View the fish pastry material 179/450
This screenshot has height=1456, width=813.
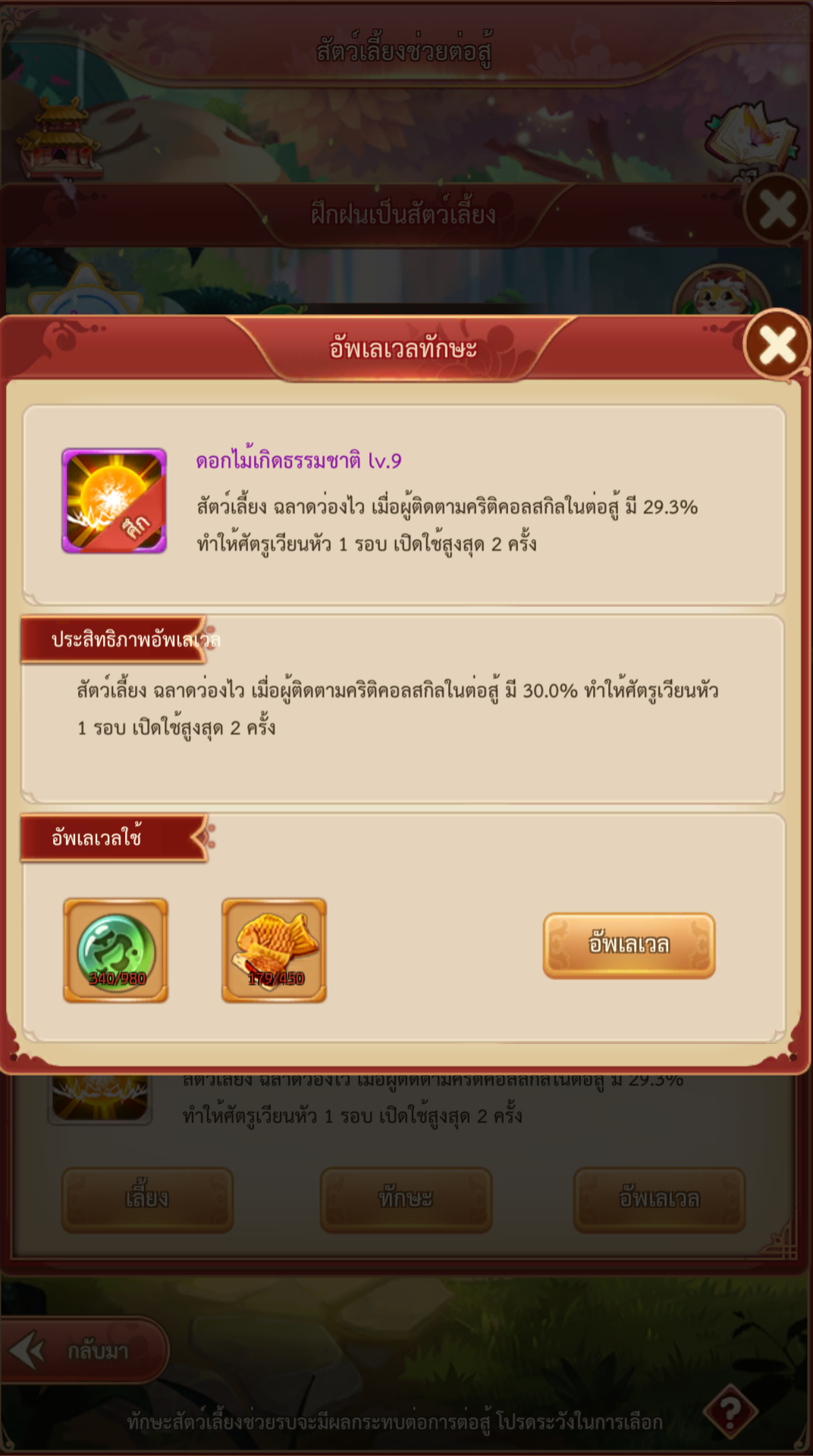click(x=274, y=951)
